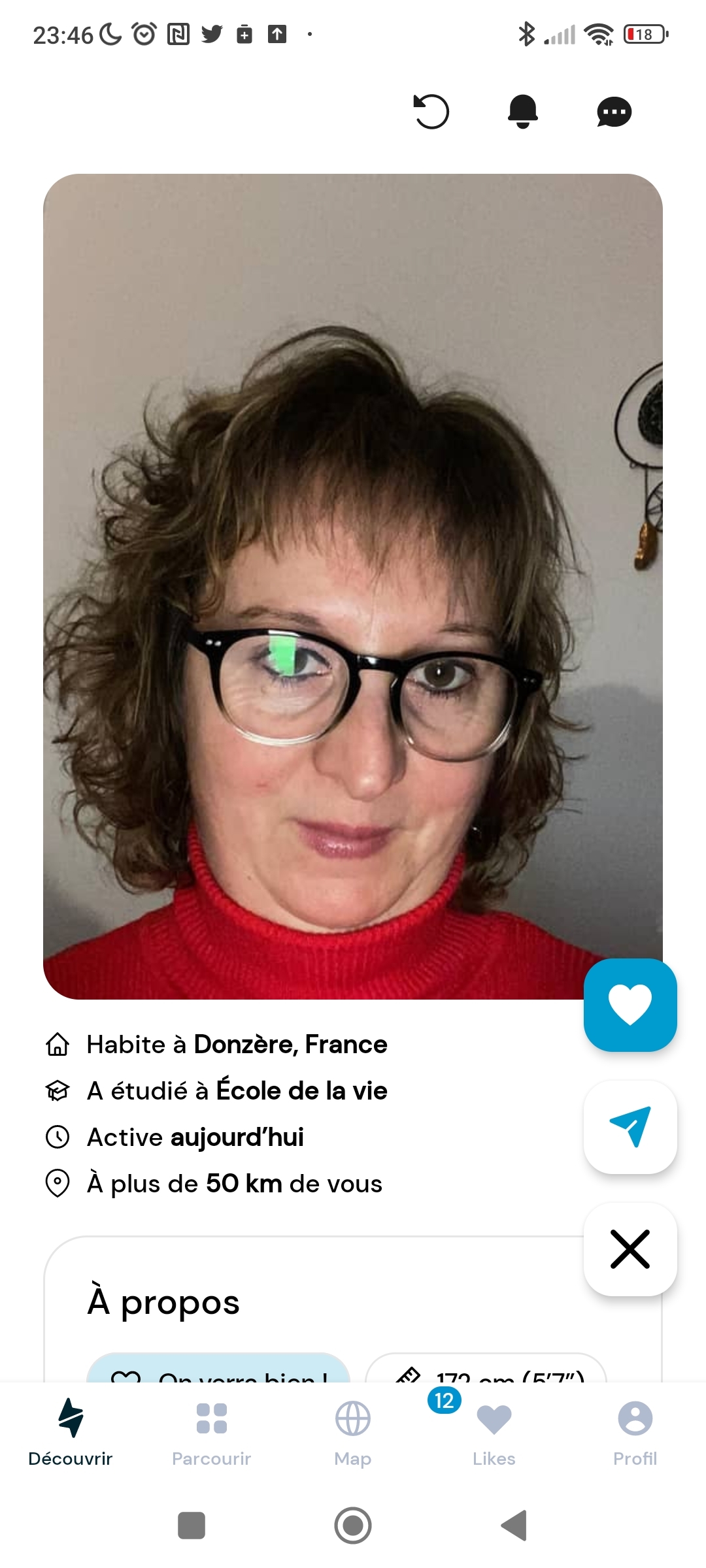706x1568 pixels.
Task: Go back using the system back button
Action: tap(514, 1526)
